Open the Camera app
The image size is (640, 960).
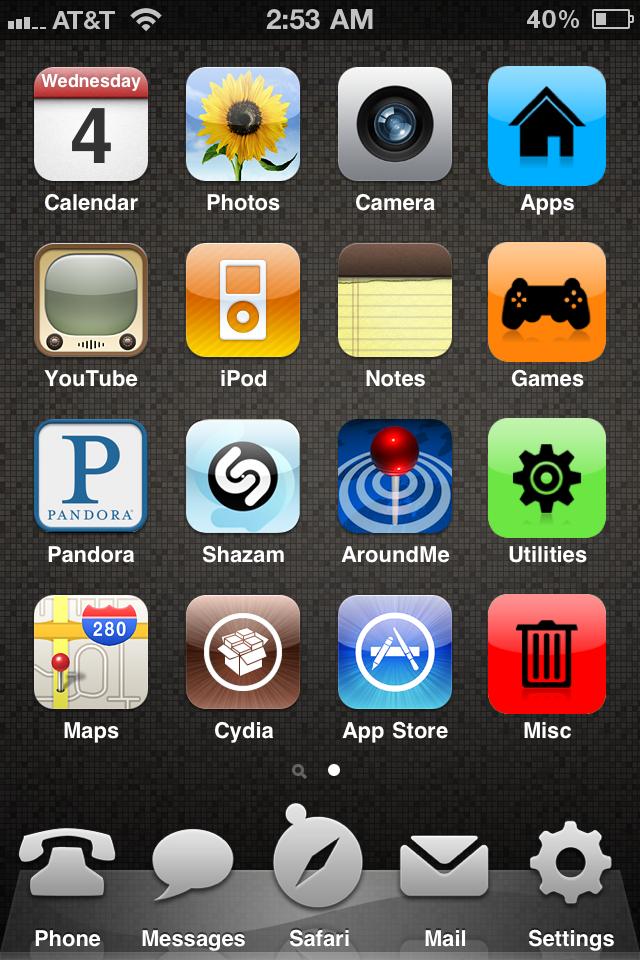click(395, 125)
